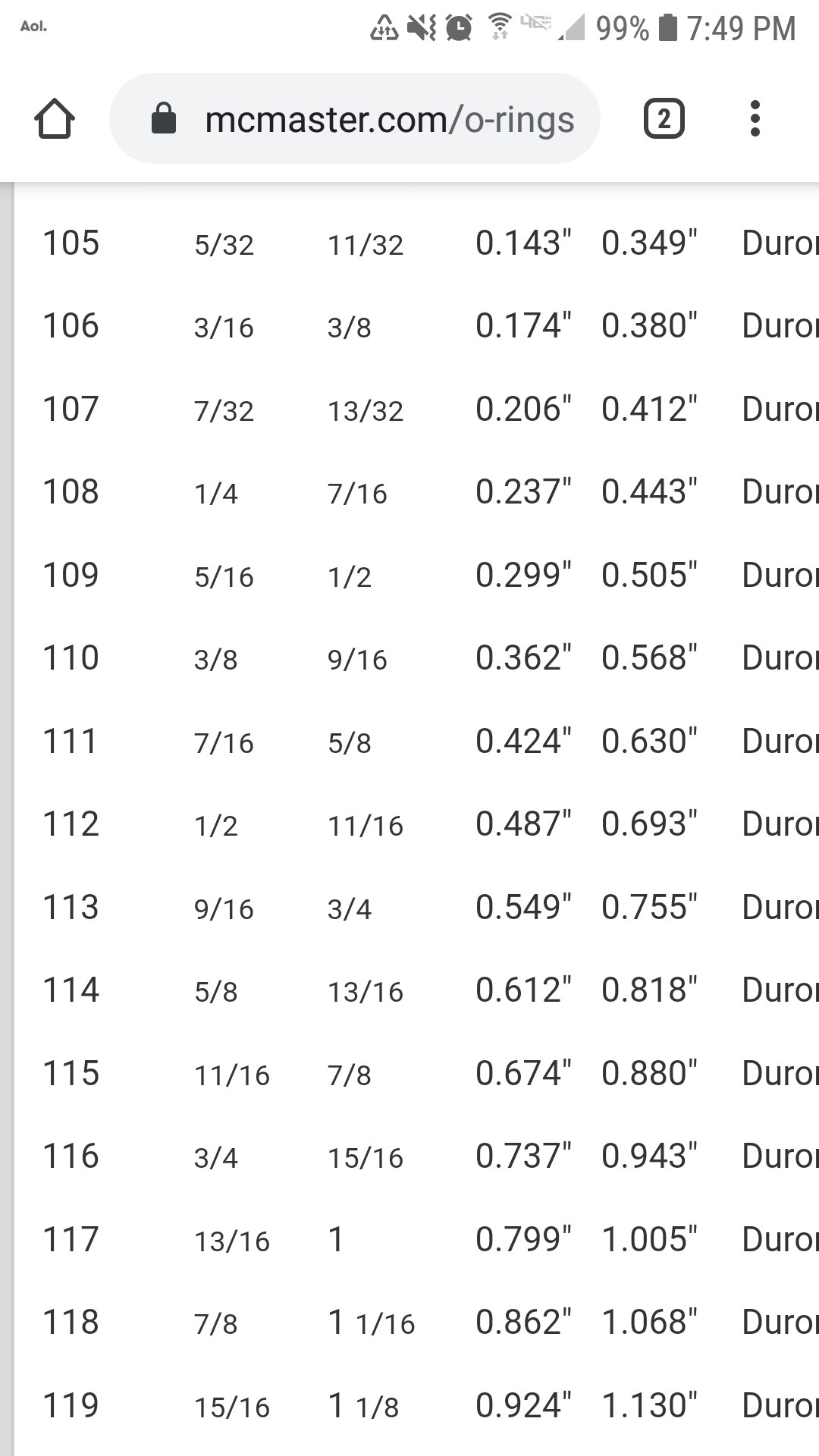
Task: Open the browser overflow menu
Action: click(755, 119)
